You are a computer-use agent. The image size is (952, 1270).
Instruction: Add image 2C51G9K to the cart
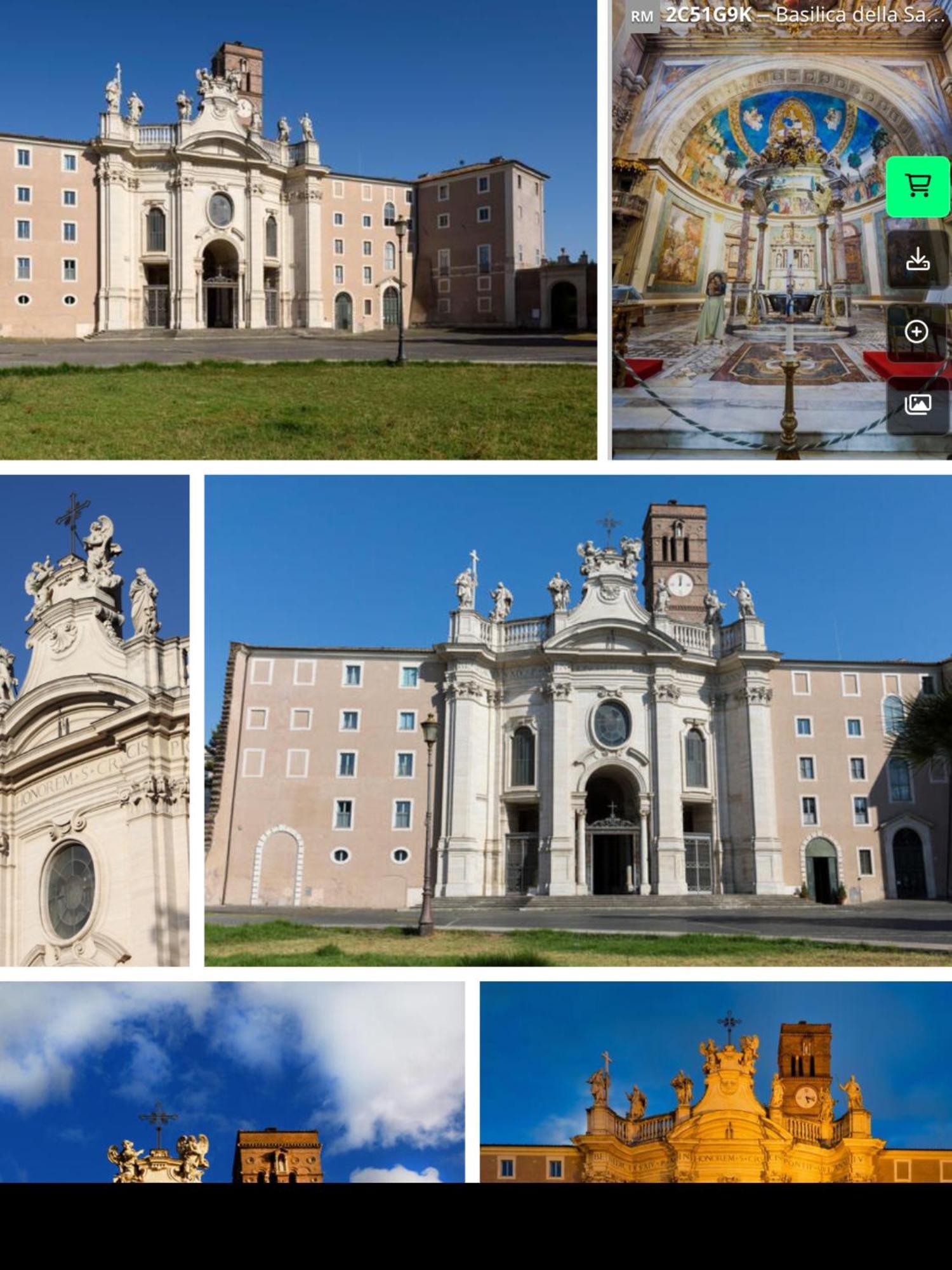pos(918,186)
